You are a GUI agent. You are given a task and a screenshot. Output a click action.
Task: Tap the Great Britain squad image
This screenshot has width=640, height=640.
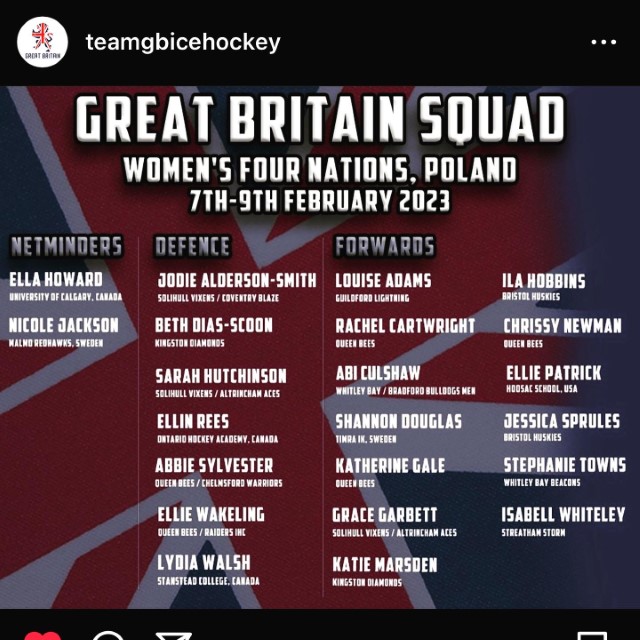320,347
